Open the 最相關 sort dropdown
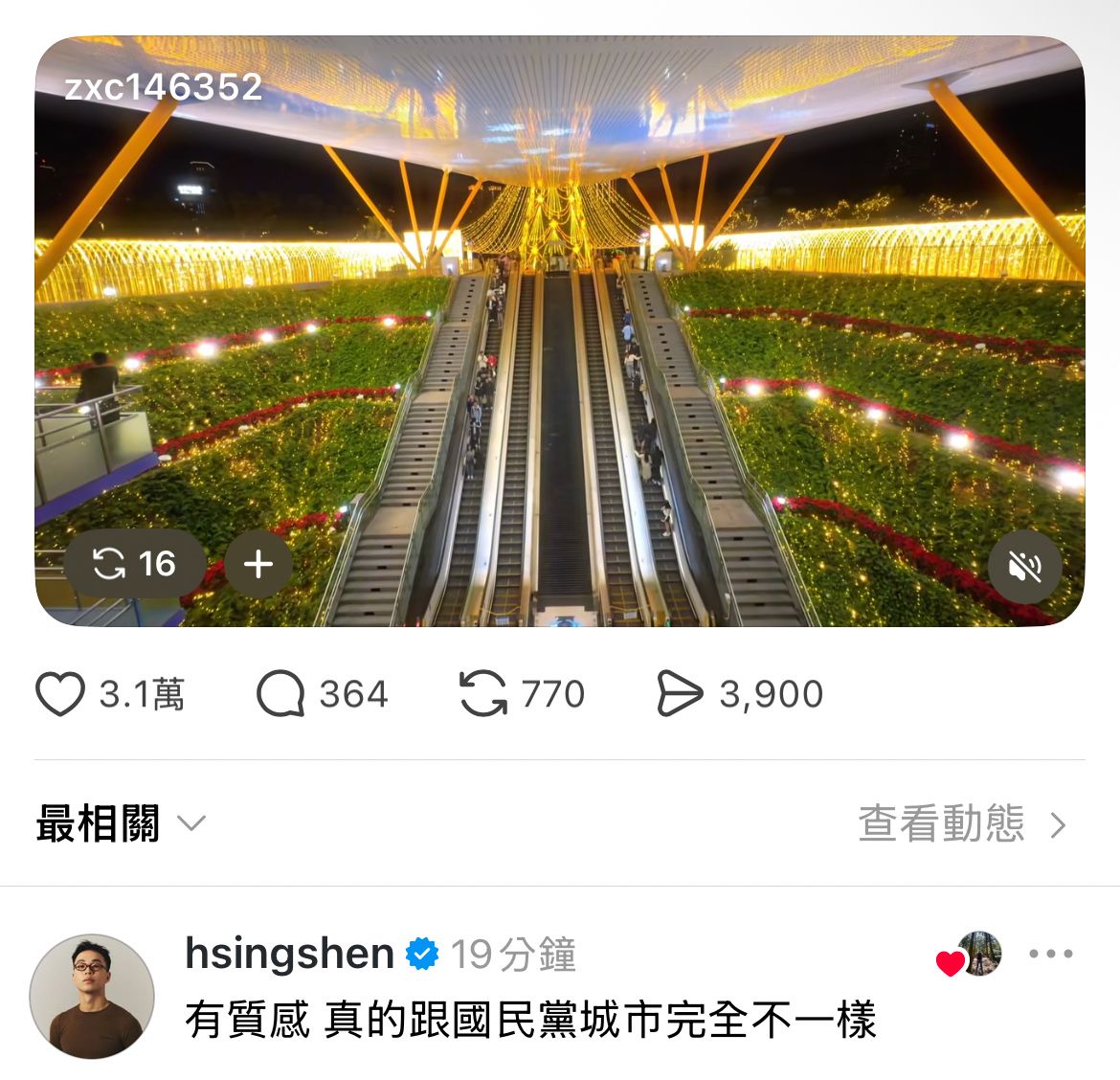 coord(121,823)
